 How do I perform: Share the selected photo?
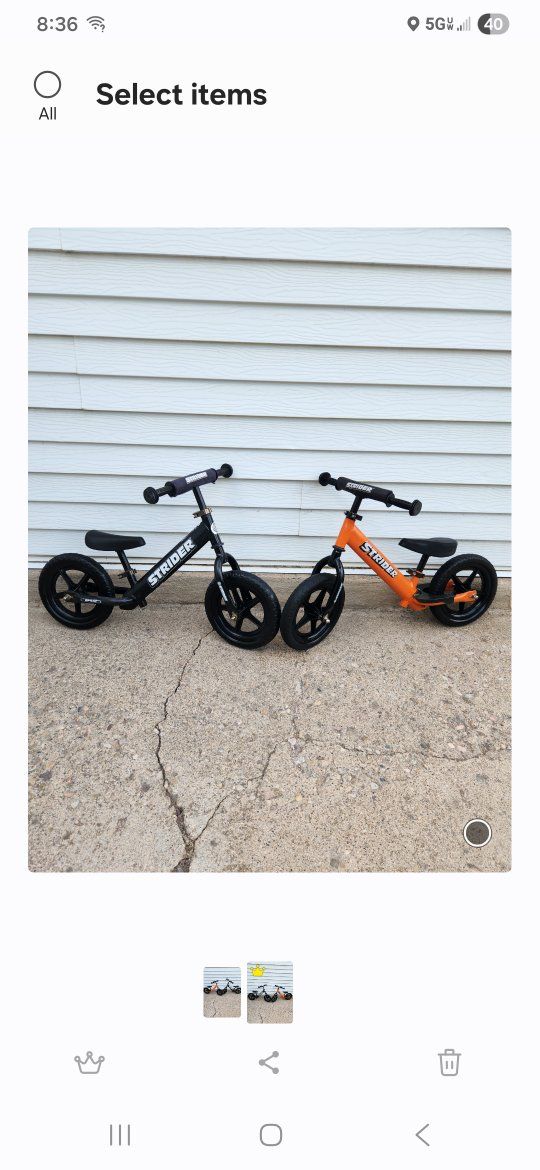(x=269, y=1063)
